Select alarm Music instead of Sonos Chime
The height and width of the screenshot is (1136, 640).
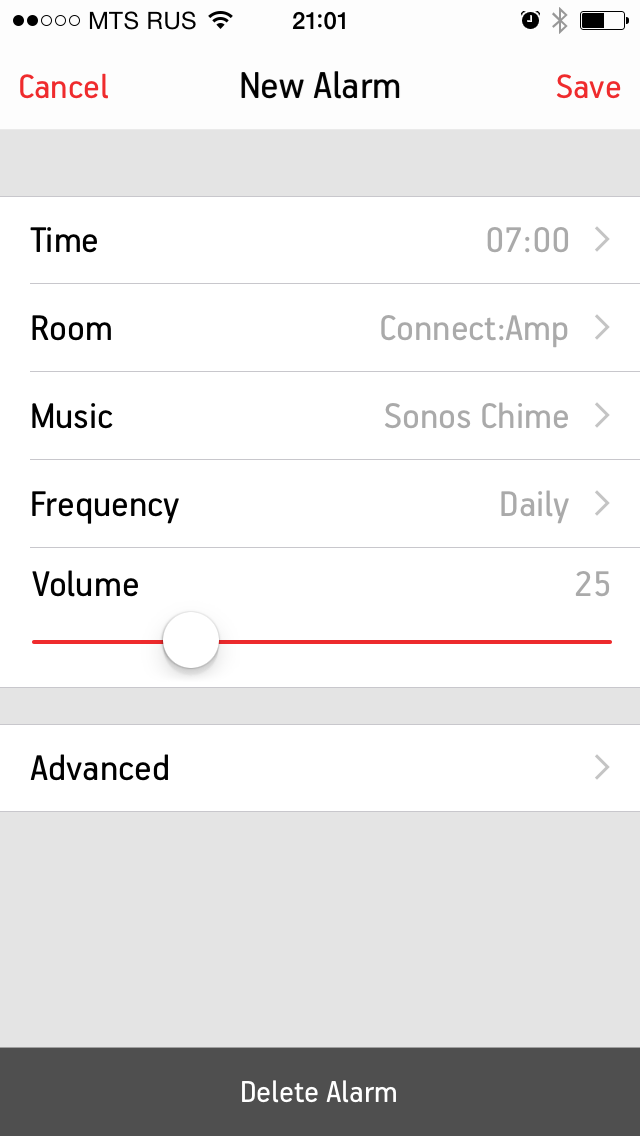pyautogui.click(x=320, y=416)
